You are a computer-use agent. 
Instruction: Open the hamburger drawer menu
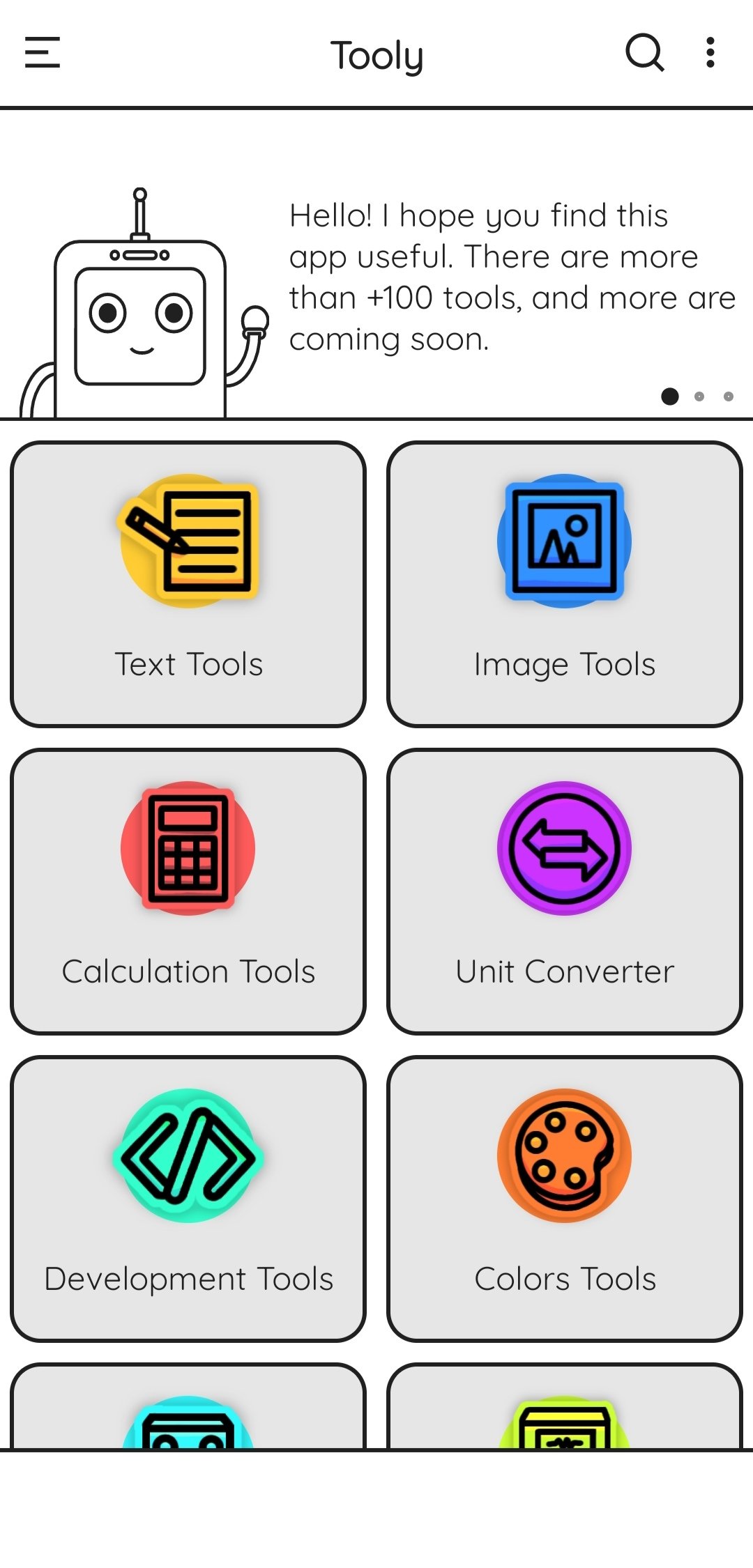click(43, 53)
